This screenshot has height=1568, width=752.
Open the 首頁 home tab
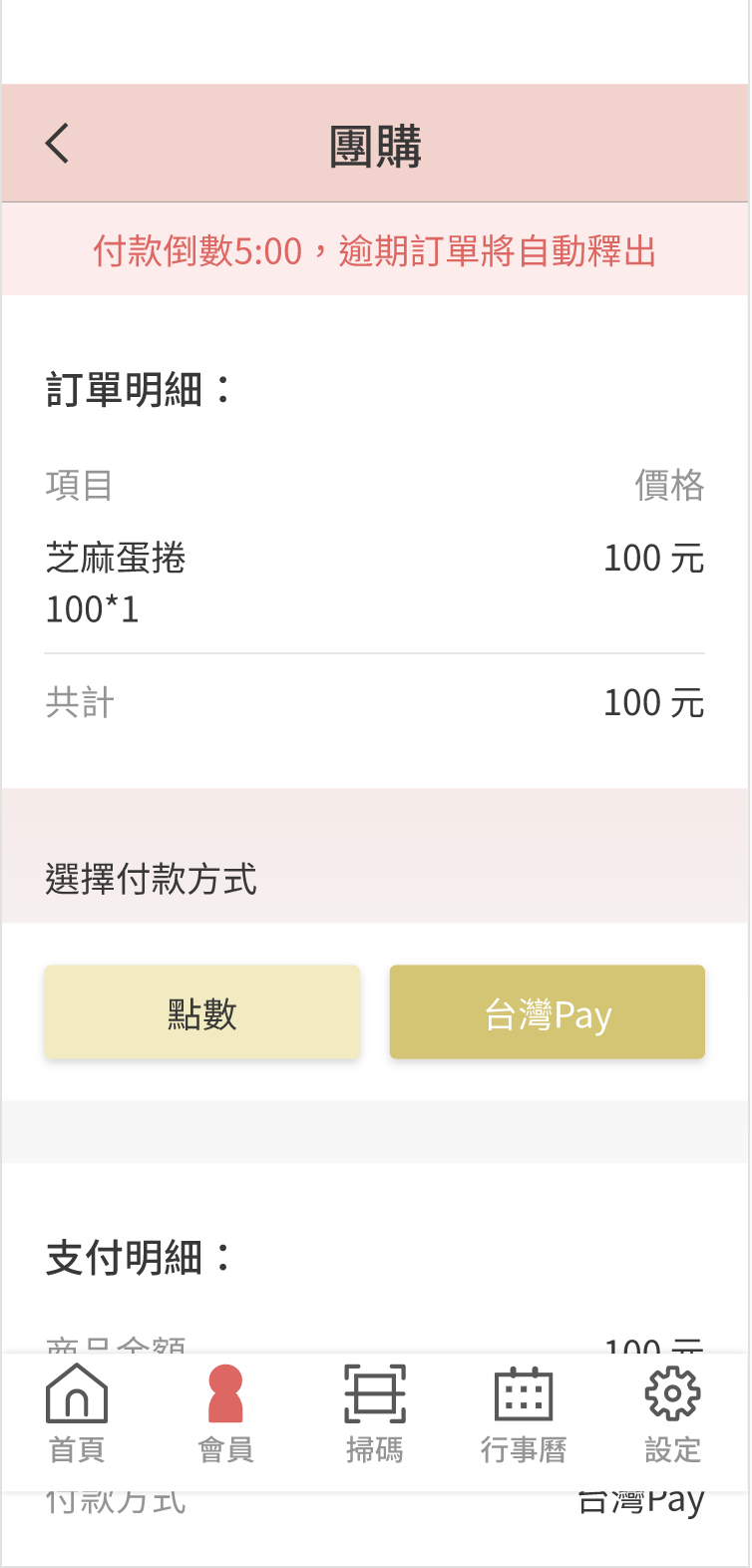click(77, 1414)
